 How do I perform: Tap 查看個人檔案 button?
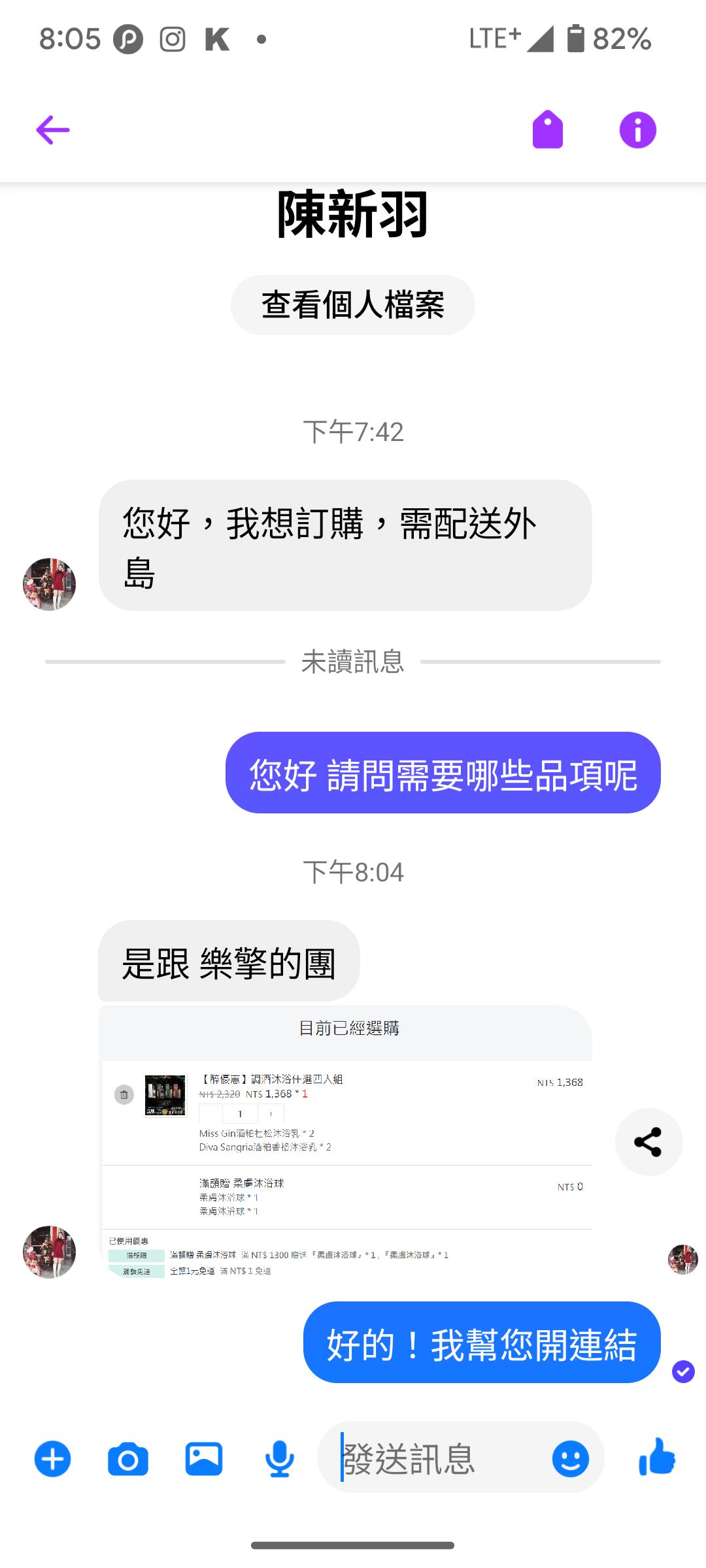[x=352, y=305]
